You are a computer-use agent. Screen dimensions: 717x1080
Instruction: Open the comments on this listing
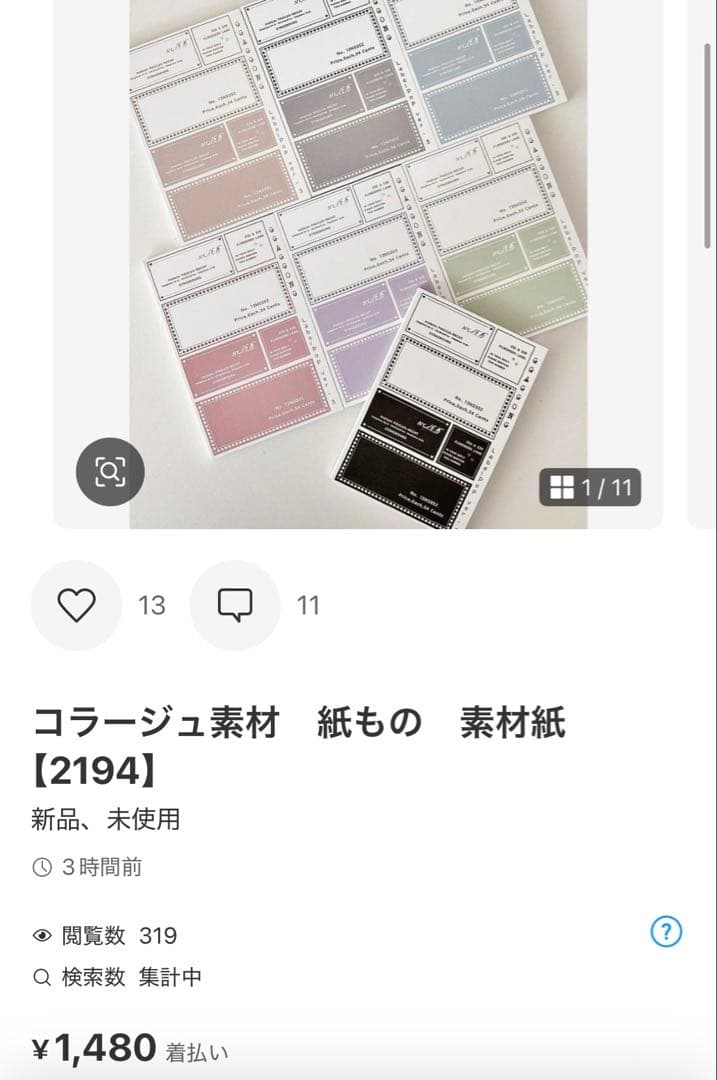tap(235, 605)
